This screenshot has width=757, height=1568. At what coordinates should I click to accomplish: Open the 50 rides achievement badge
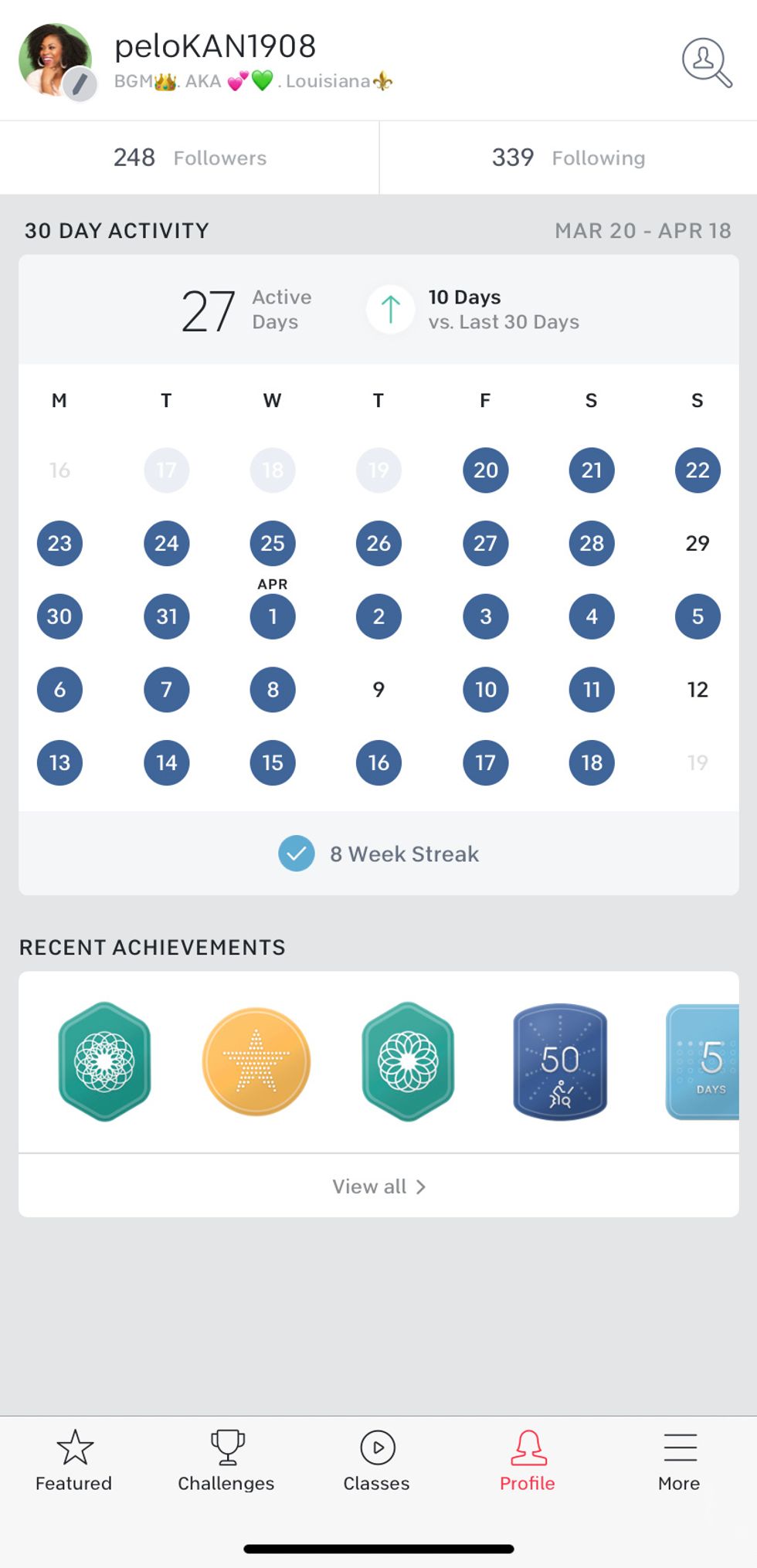pyautogui.click(x=560, y=1061)
